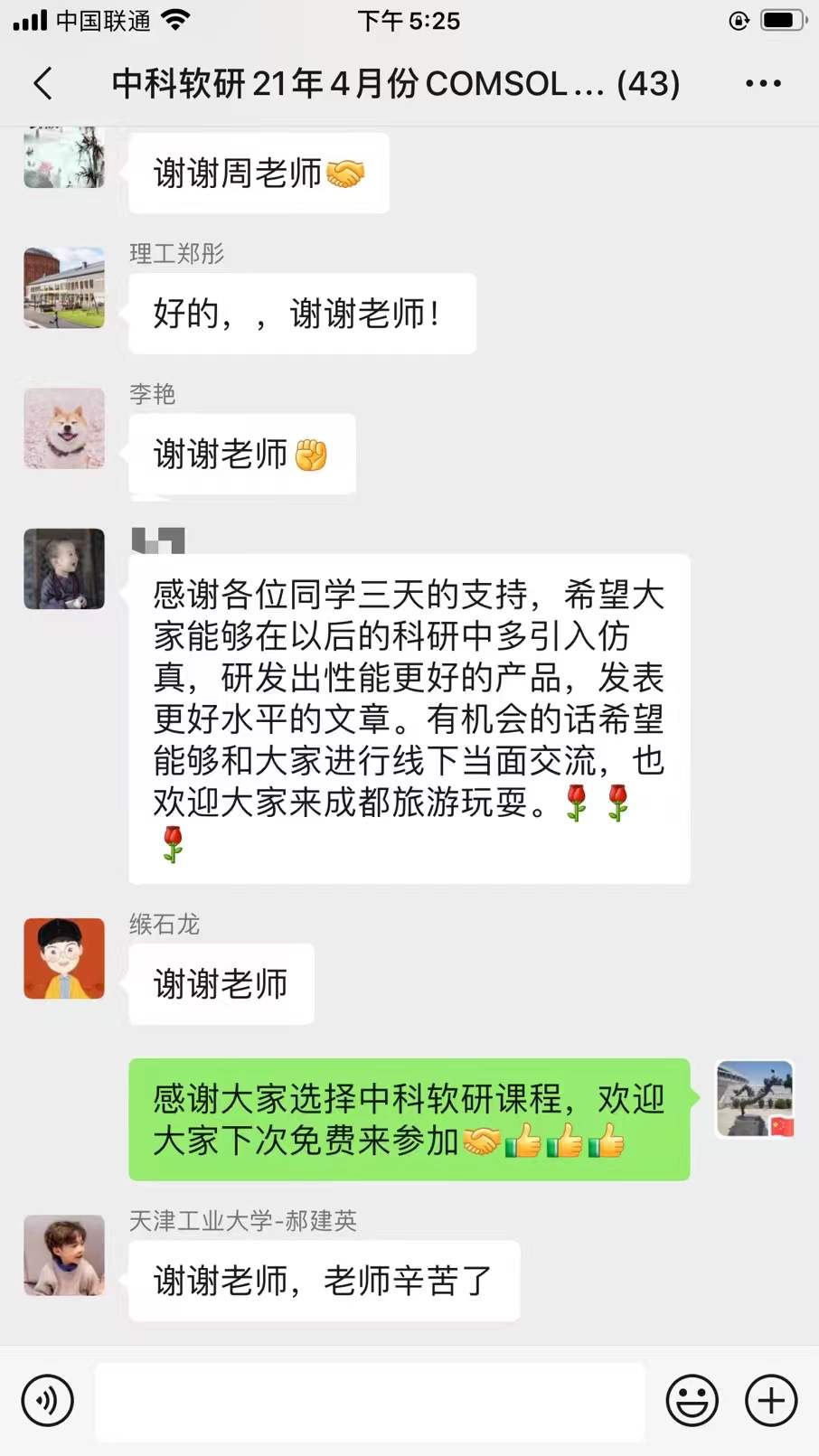Open the chat info three-dot menu
The height and width of the screenshot is (1456, 819).
click(x=763, y=83)
